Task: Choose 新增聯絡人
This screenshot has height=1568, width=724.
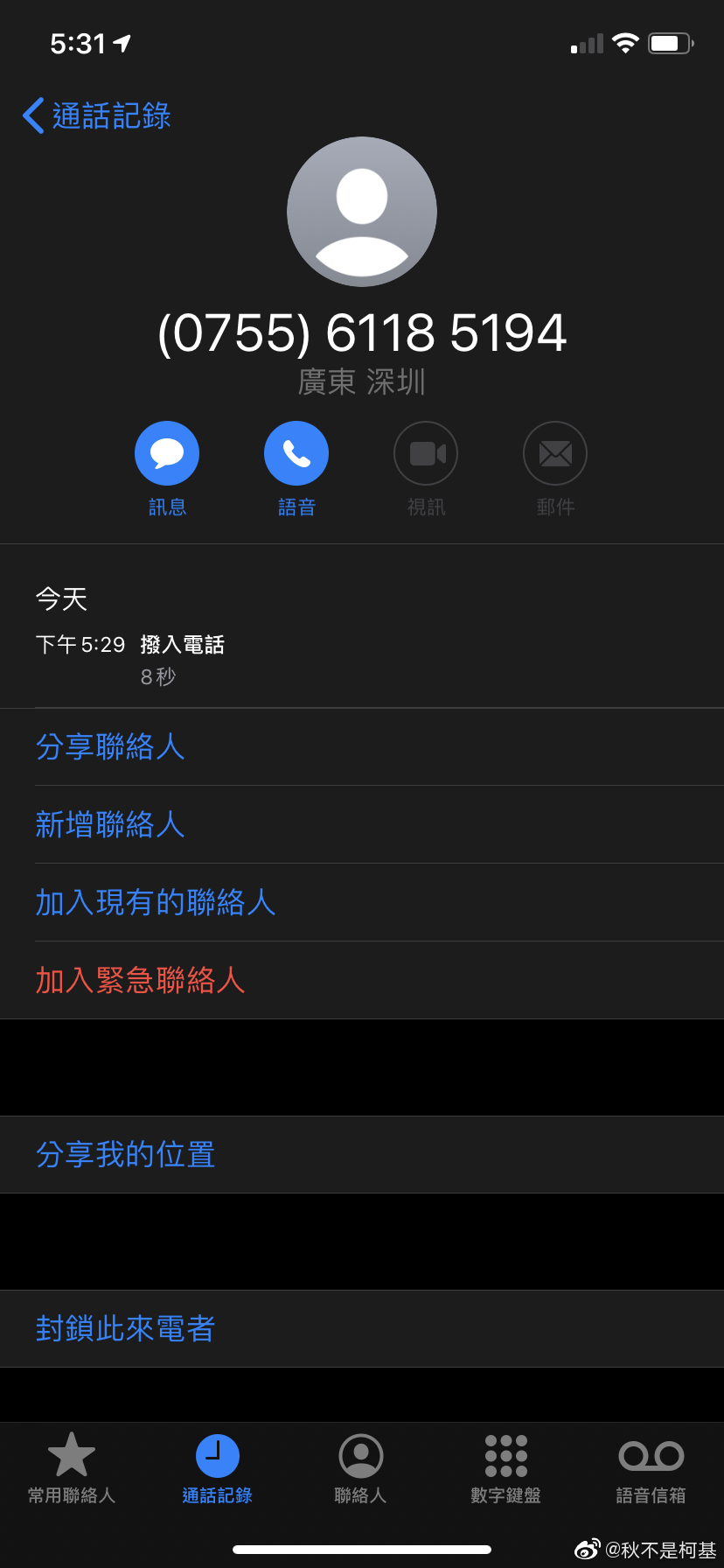Action: pyautogui.click(x=362, y=824)
